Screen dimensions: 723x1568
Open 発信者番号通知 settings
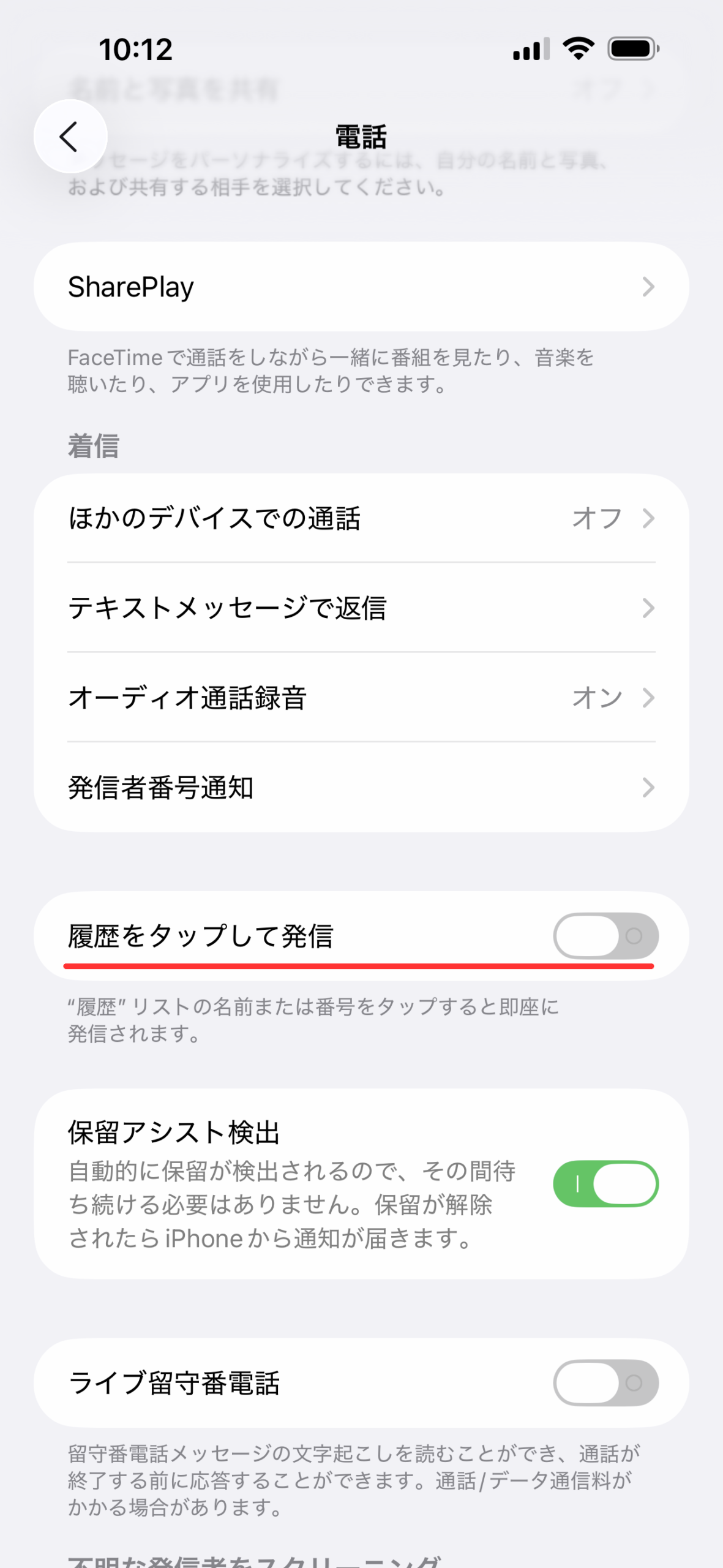point(361,787)
